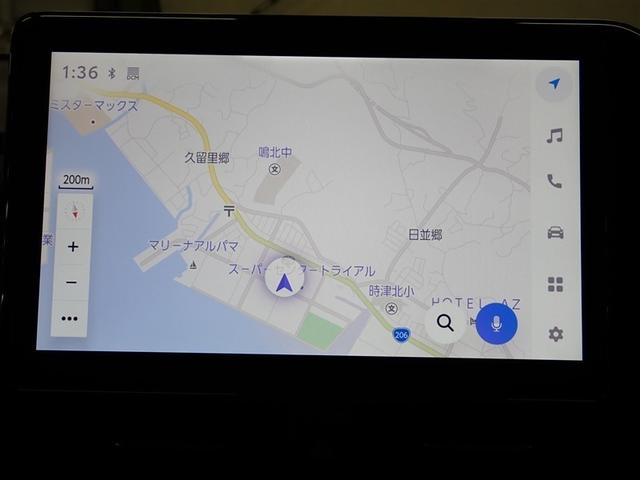Open the apps grid

555,284
